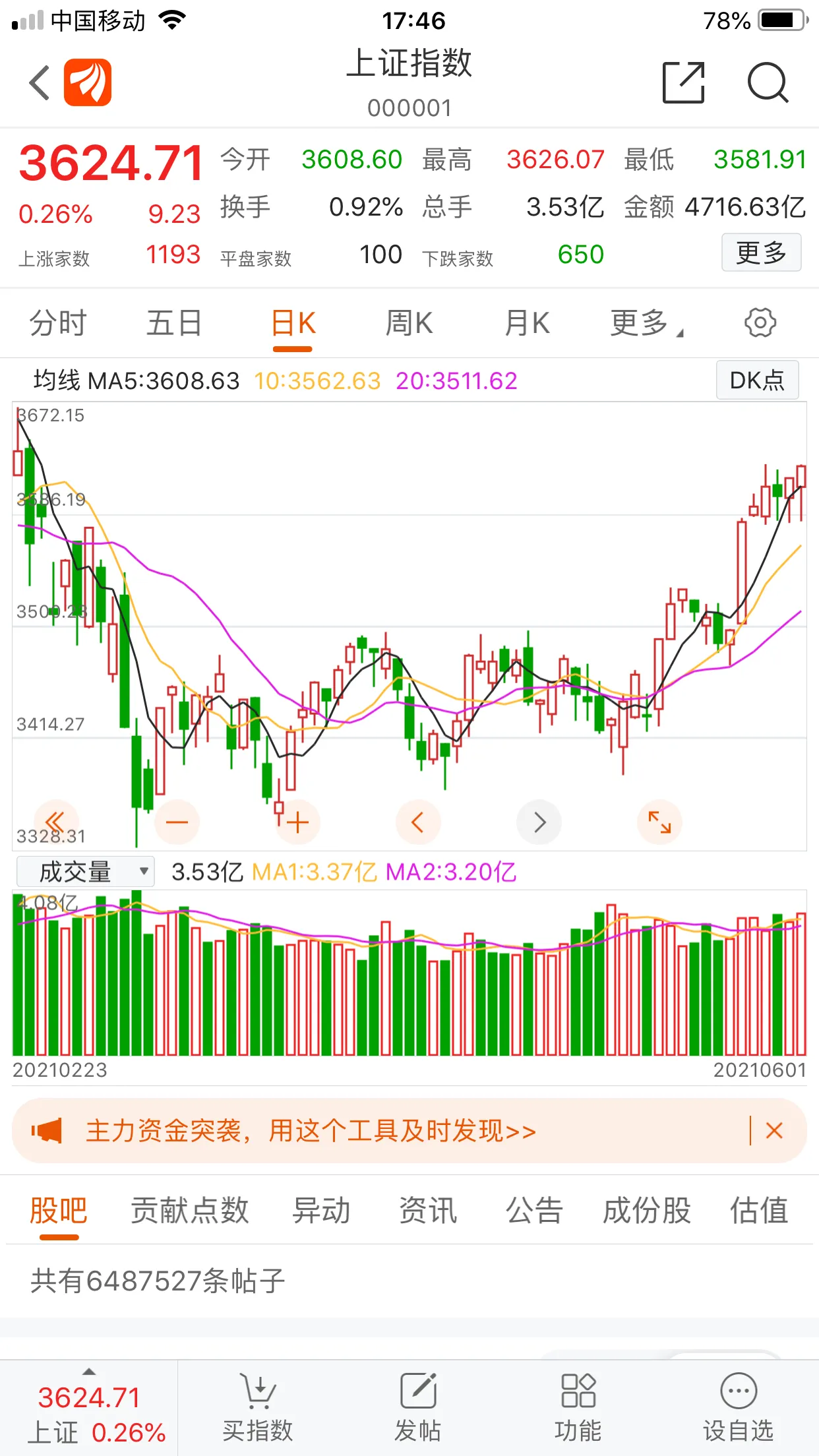Zoom out the K-line chart with minus

(x=177, y=822)
